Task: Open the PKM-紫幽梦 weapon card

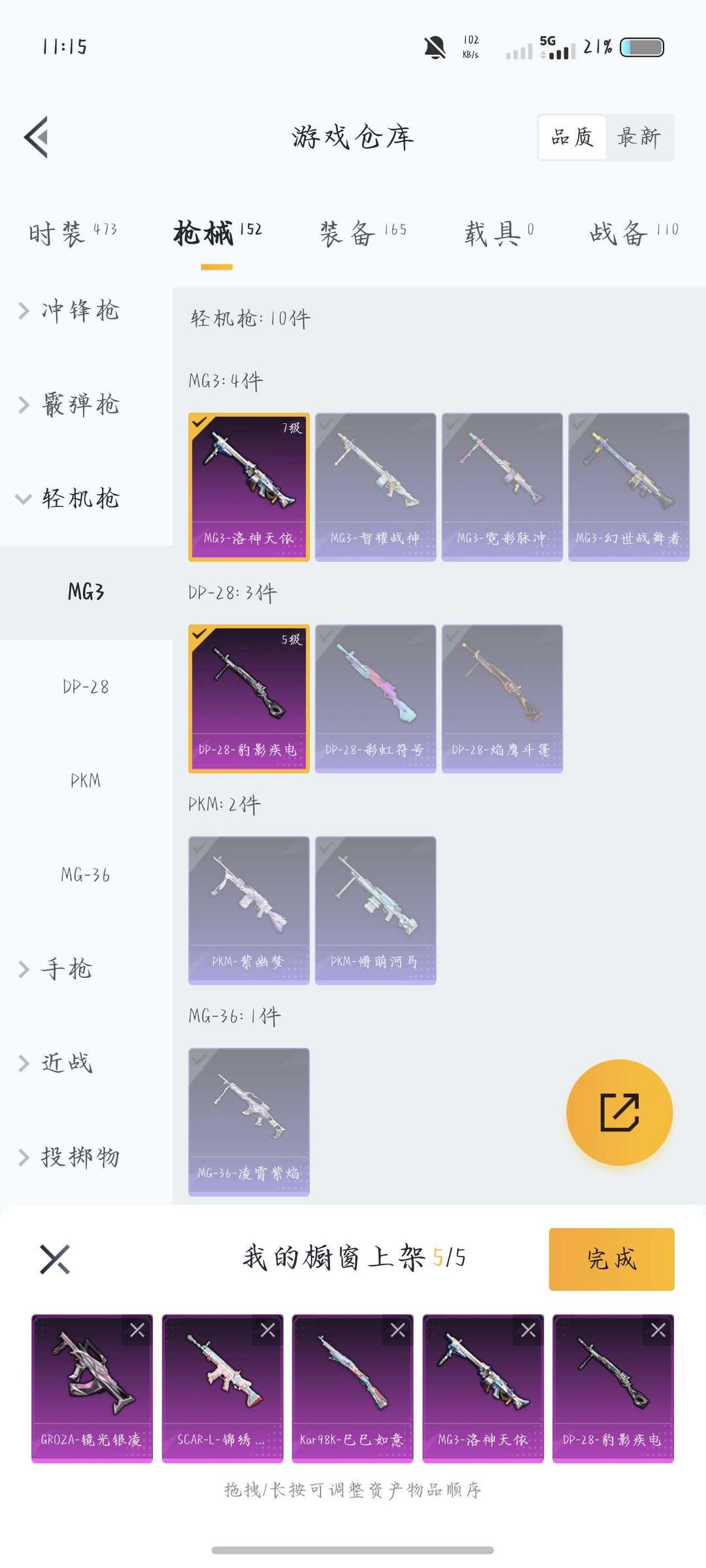Action: [x=248, y=909]
